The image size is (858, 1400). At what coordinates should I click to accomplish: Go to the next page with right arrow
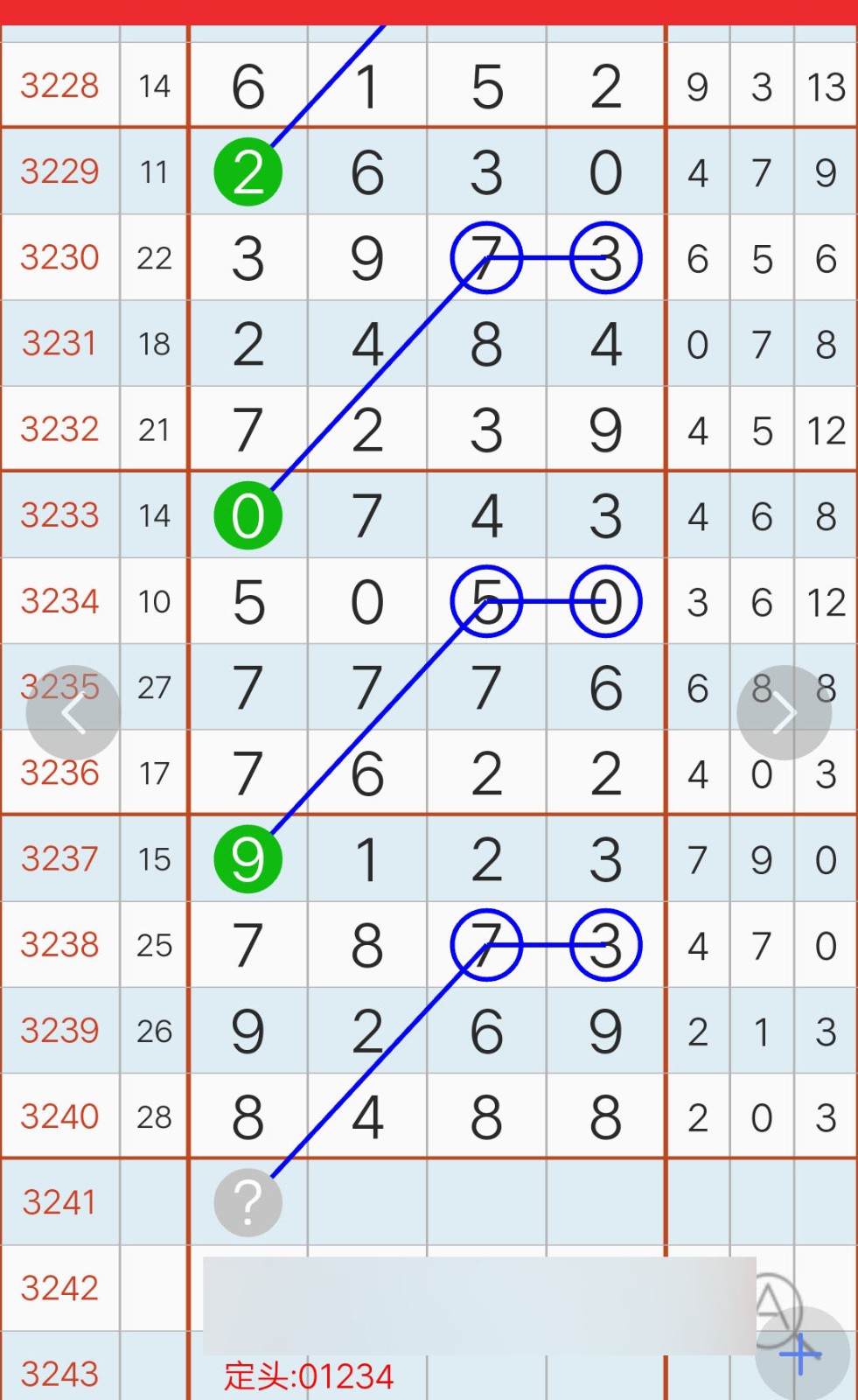pos(784,713)
